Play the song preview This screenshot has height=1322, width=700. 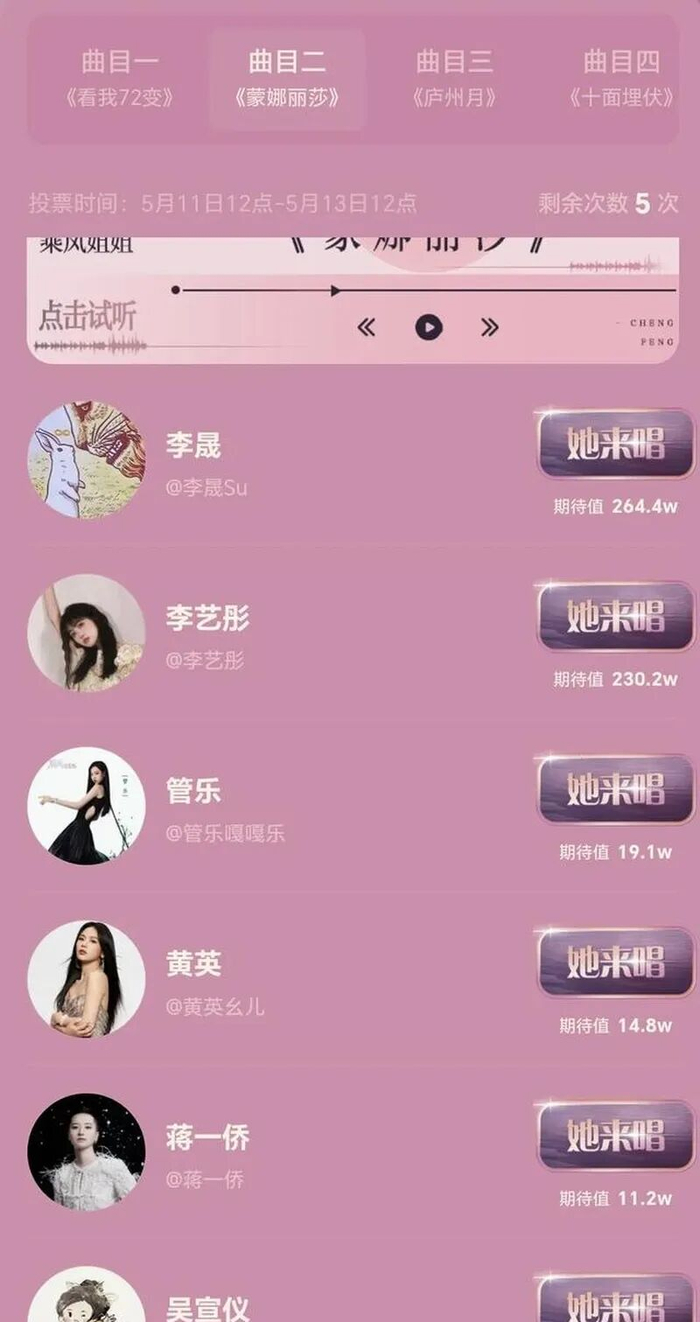tap(428, 327)
